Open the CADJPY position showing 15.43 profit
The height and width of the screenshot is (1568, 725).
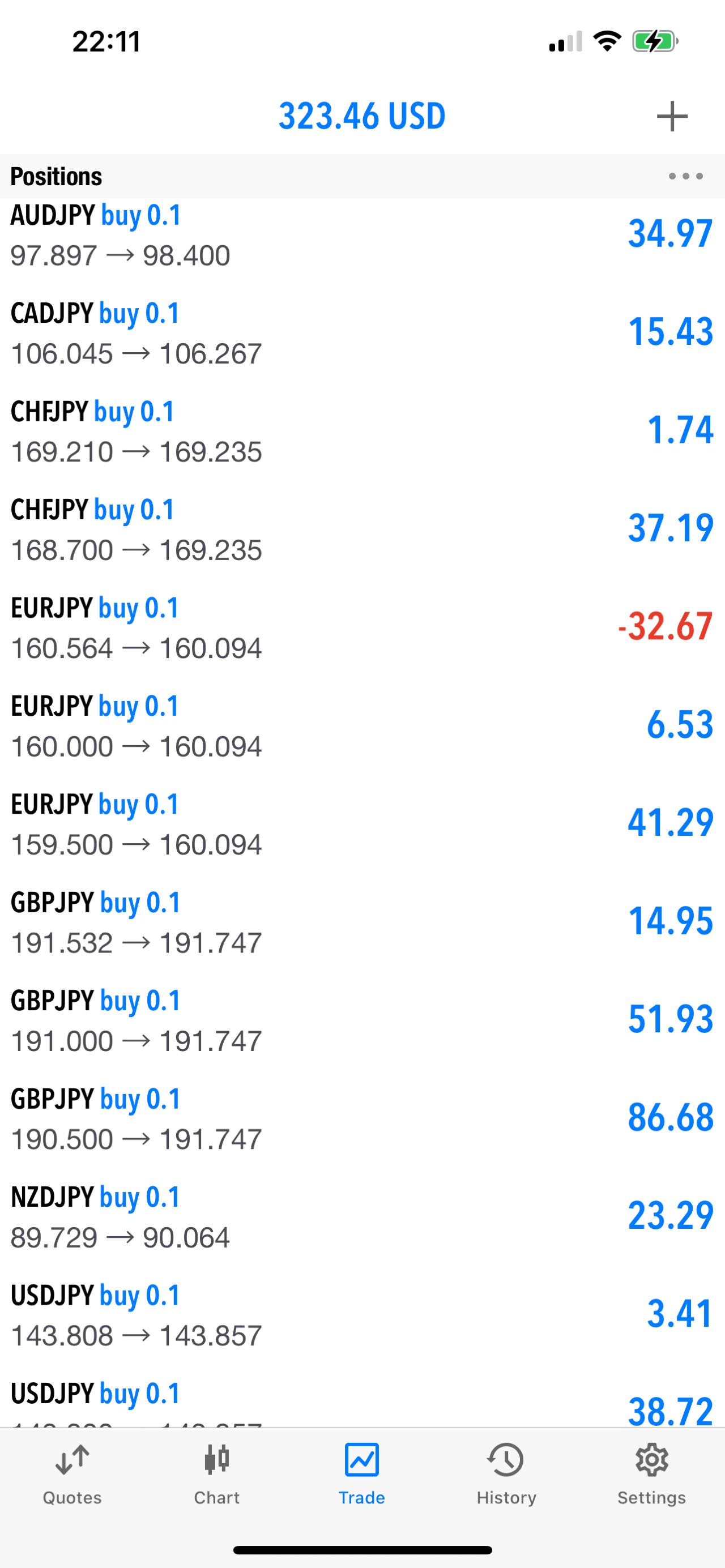pyautogui.click(x=362, y=333)
